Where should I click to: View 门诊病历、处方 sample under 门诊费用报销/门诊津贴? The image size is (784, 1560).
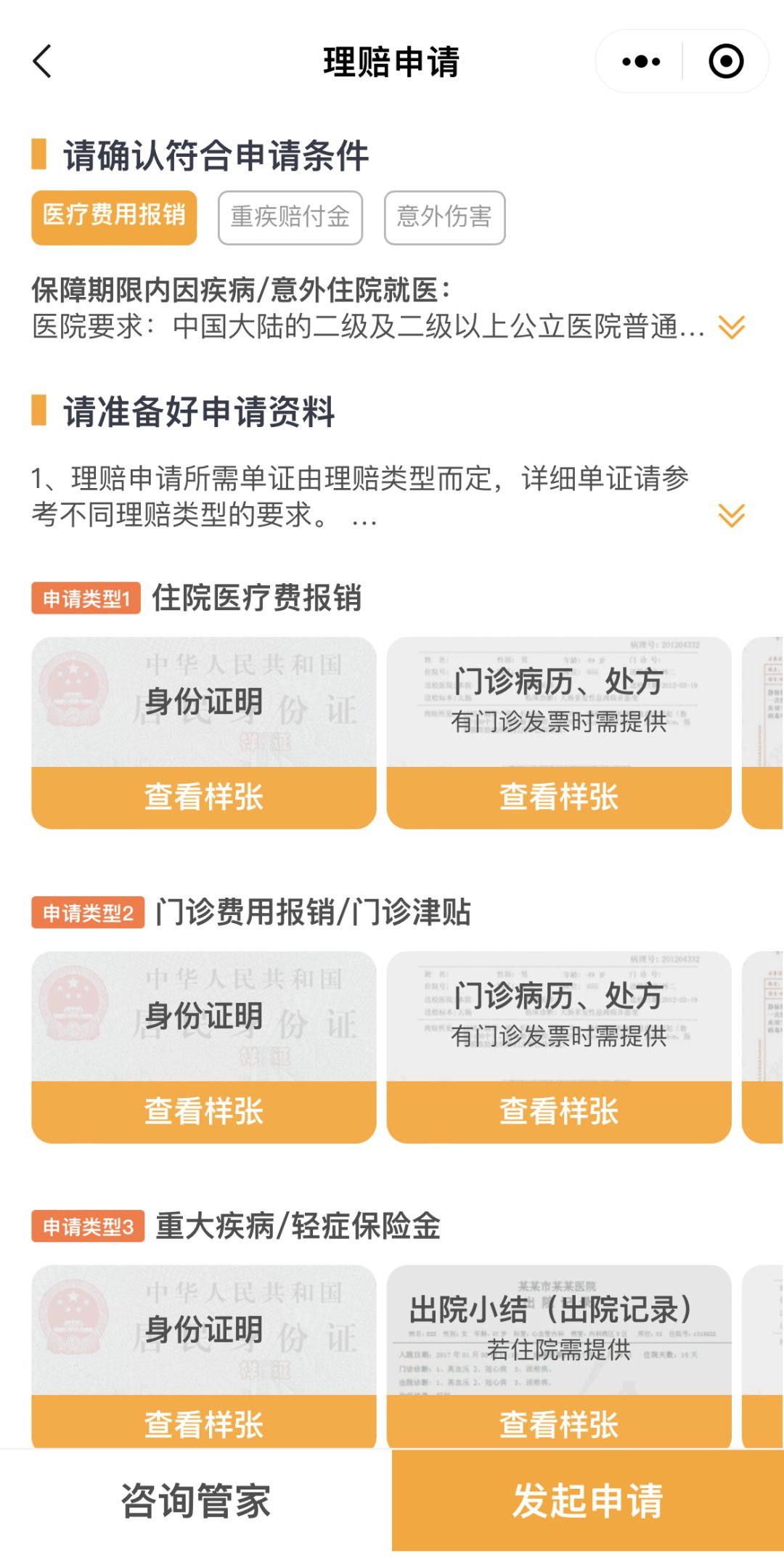tap(558, 1111)
